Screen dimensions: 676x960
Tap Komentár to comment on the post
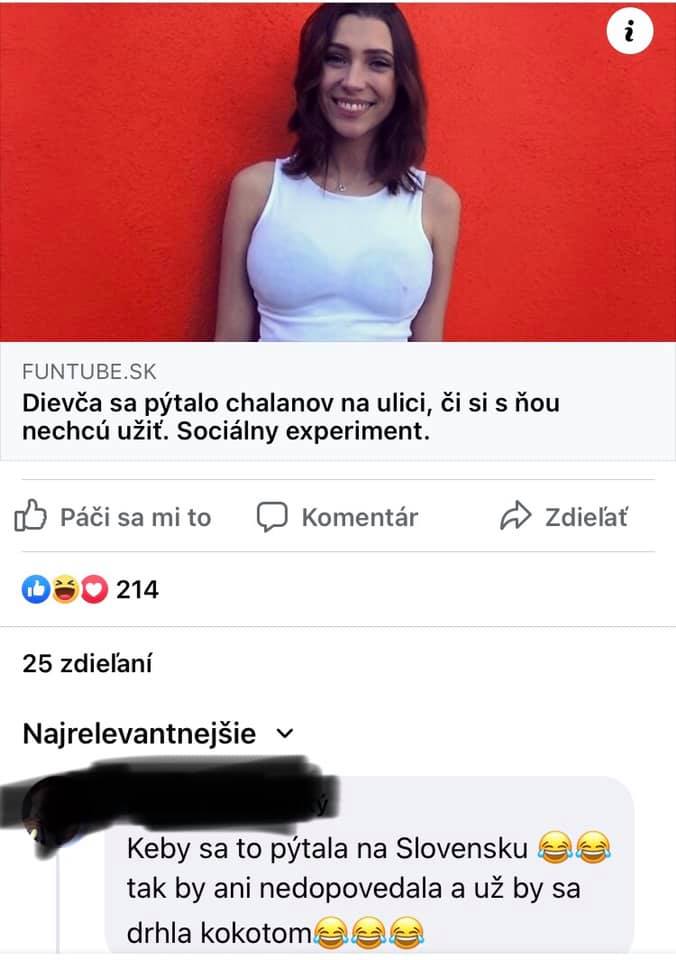point(338,517)
